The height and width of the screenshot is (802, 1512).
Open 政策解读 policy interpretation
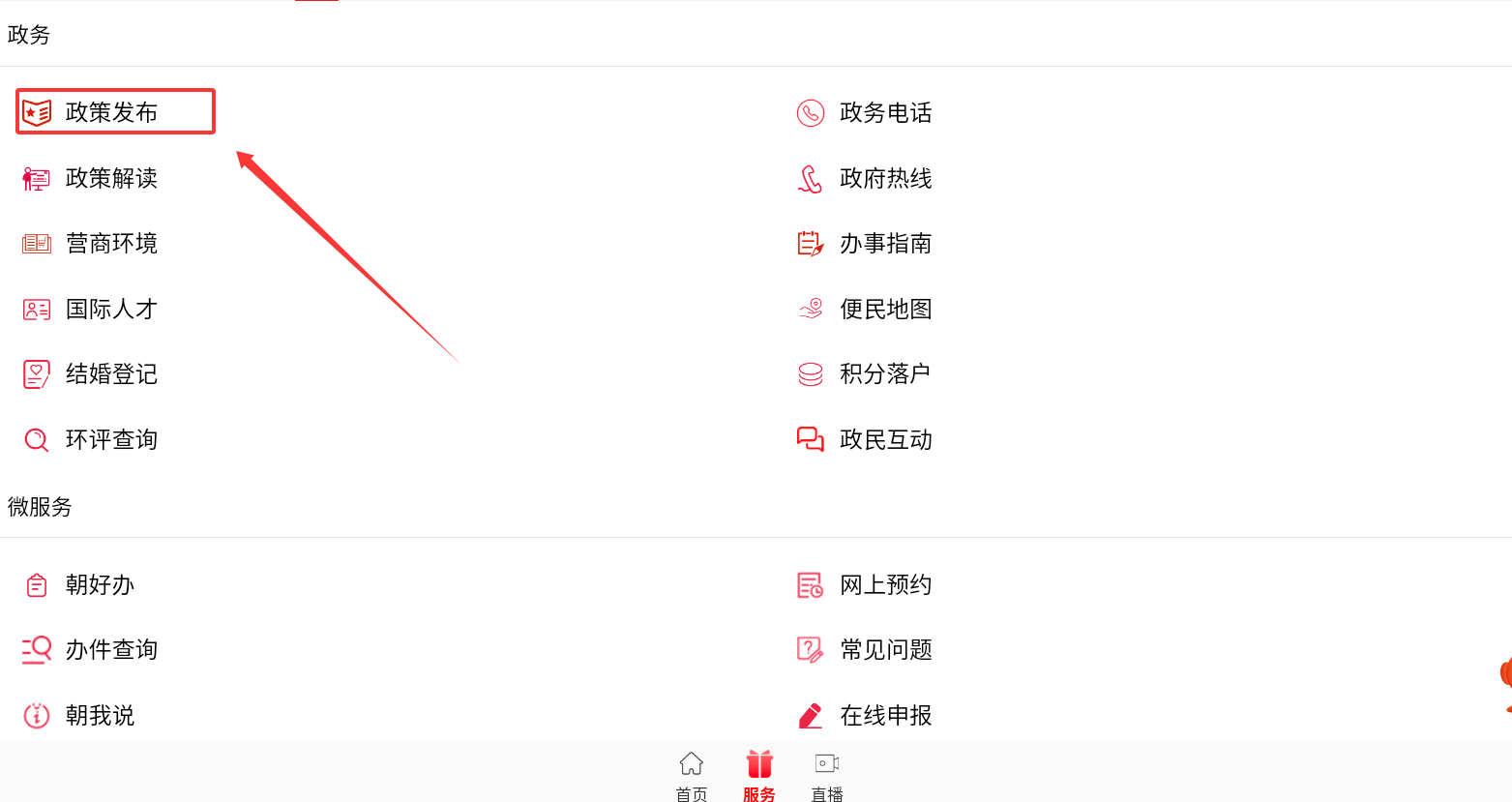pyautogui.click(x=111, y=178)
